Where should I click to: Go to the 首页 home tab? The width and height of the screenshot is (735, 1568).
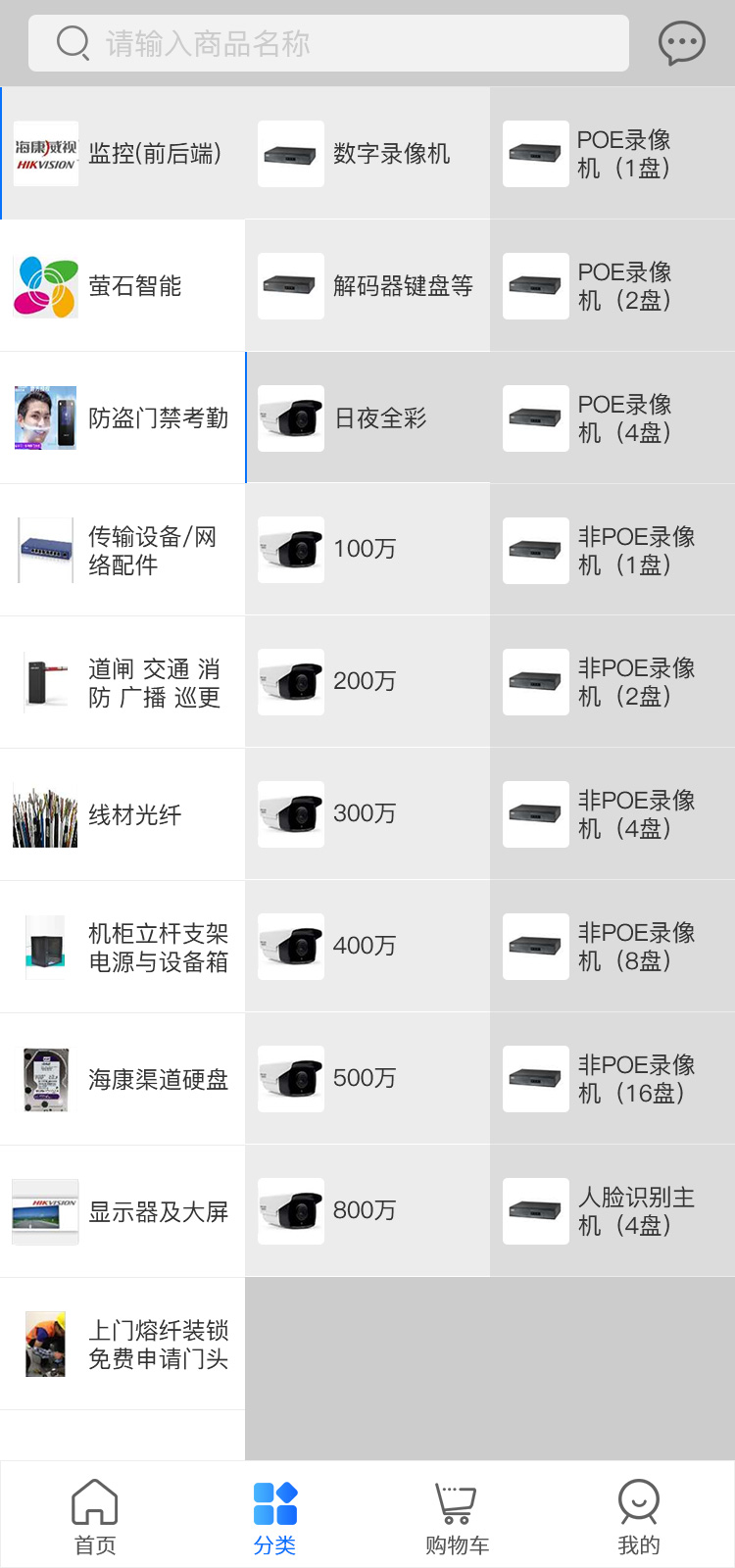pyautogui.click(x=95, y=1516)
